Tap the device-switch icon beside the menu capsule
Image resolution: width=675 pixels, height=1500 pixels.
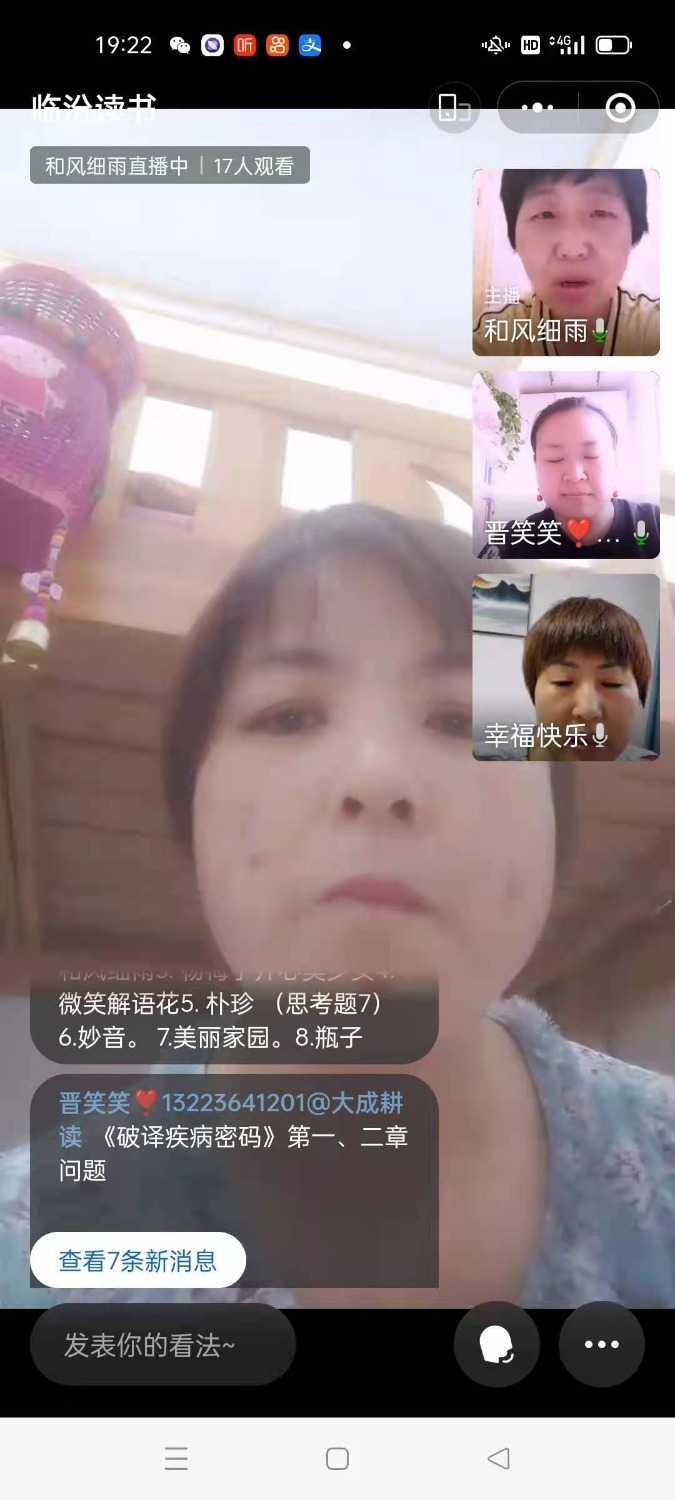pos(454,108)
